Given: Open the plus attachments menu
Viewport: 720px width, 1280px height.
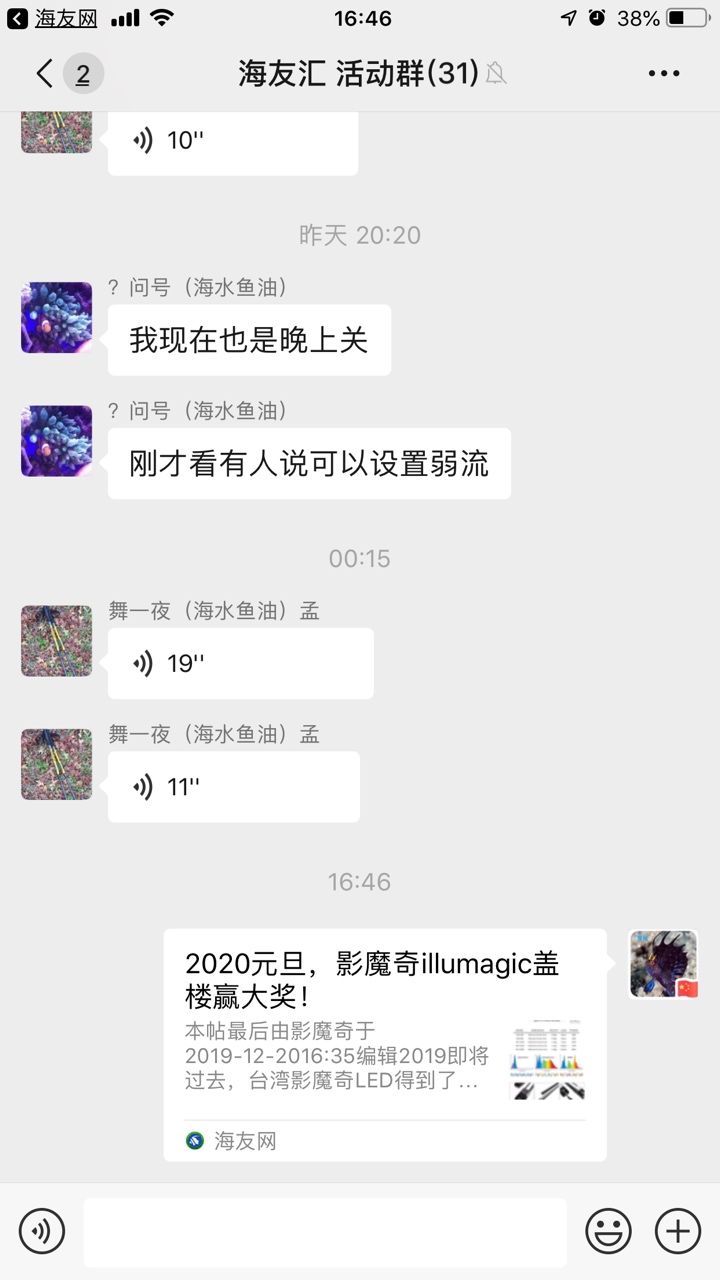Looking at the screenshot, I should click(x=677, y=1230).
